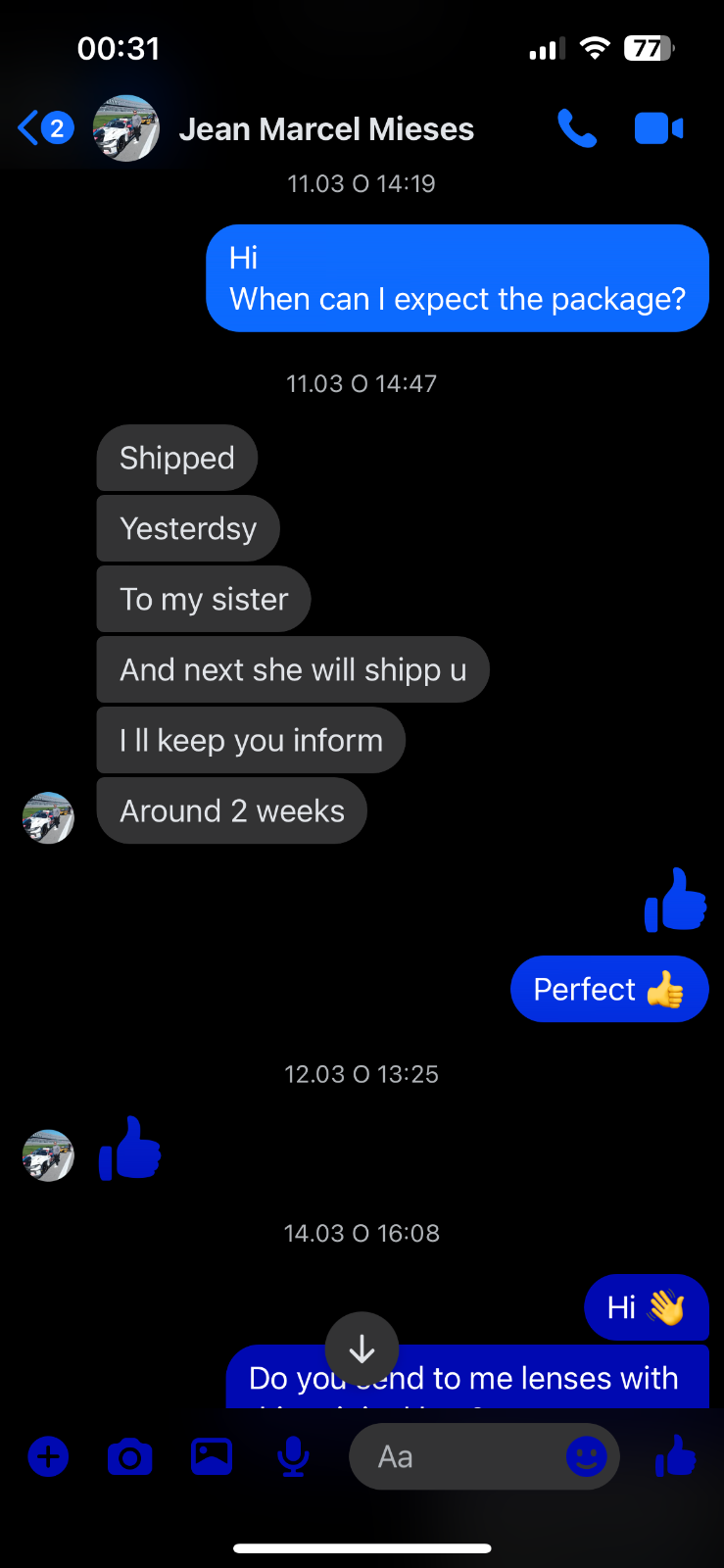The width and height of the screenshot is (724, 1568).
Task: Open the camera to take a photo
Action: pos(129,1457)
